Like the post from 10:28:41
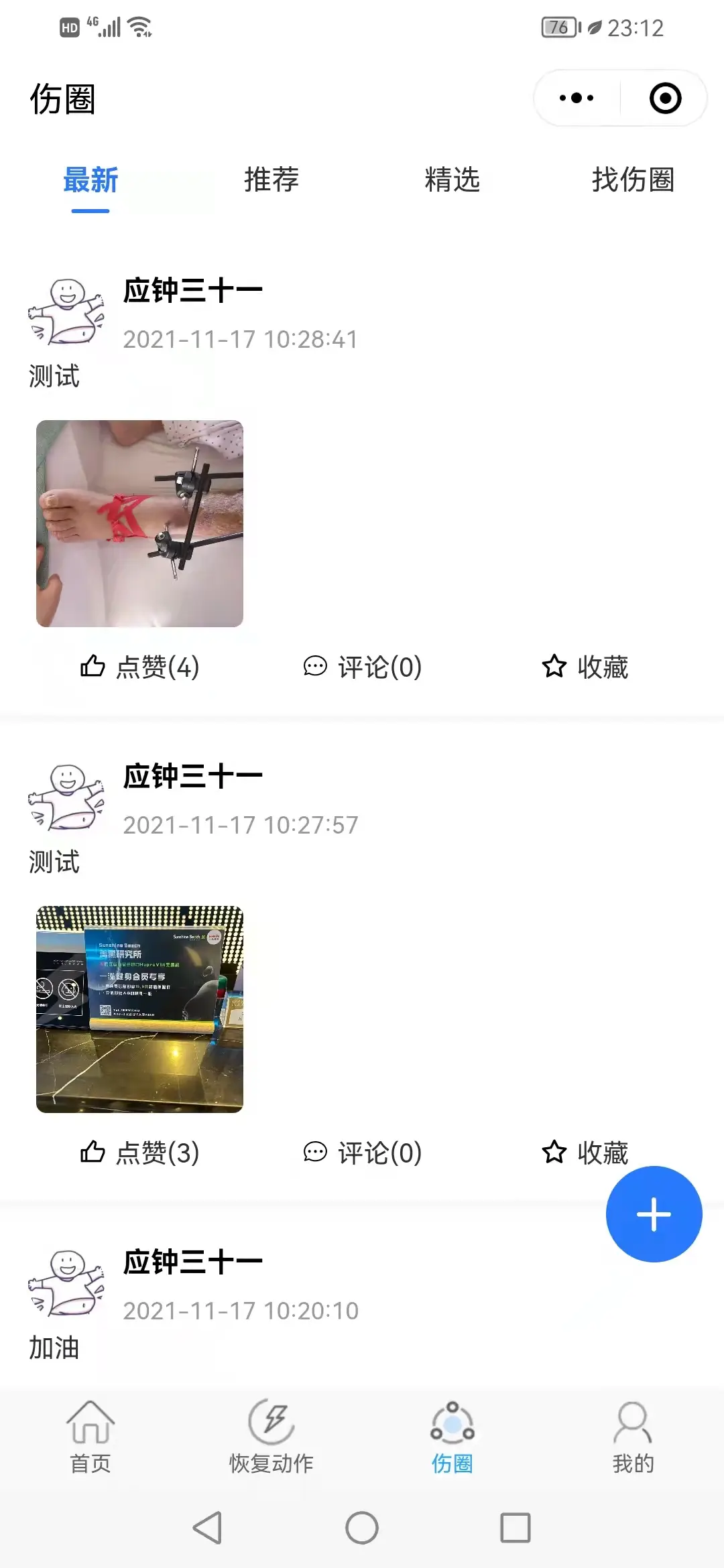This screenshot has width=724, height=1568. 140,667
